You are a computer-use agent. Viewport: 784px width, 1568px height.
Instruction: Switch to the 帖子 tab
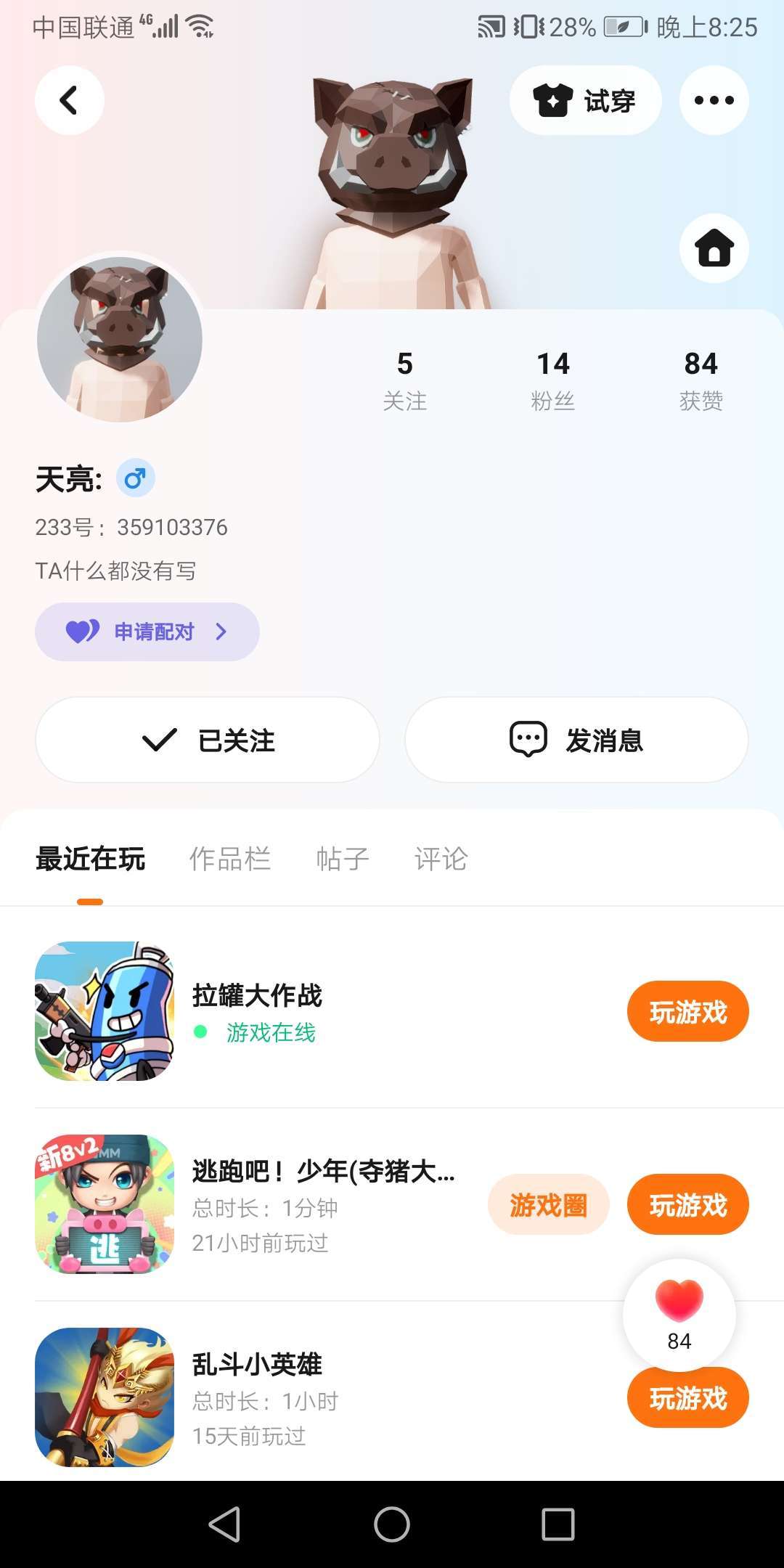[342, 859]
